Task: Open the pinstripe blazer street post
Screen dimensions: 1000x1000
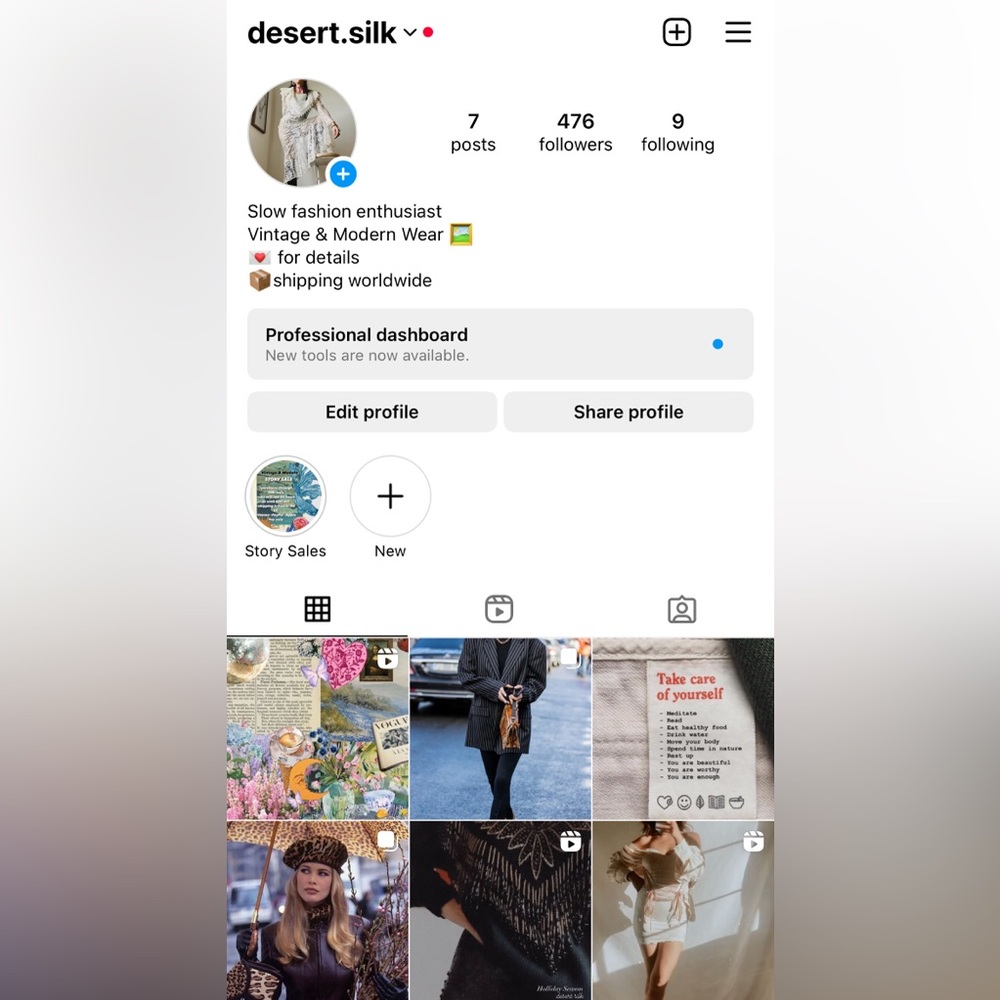Action: [x=500, y=728]
